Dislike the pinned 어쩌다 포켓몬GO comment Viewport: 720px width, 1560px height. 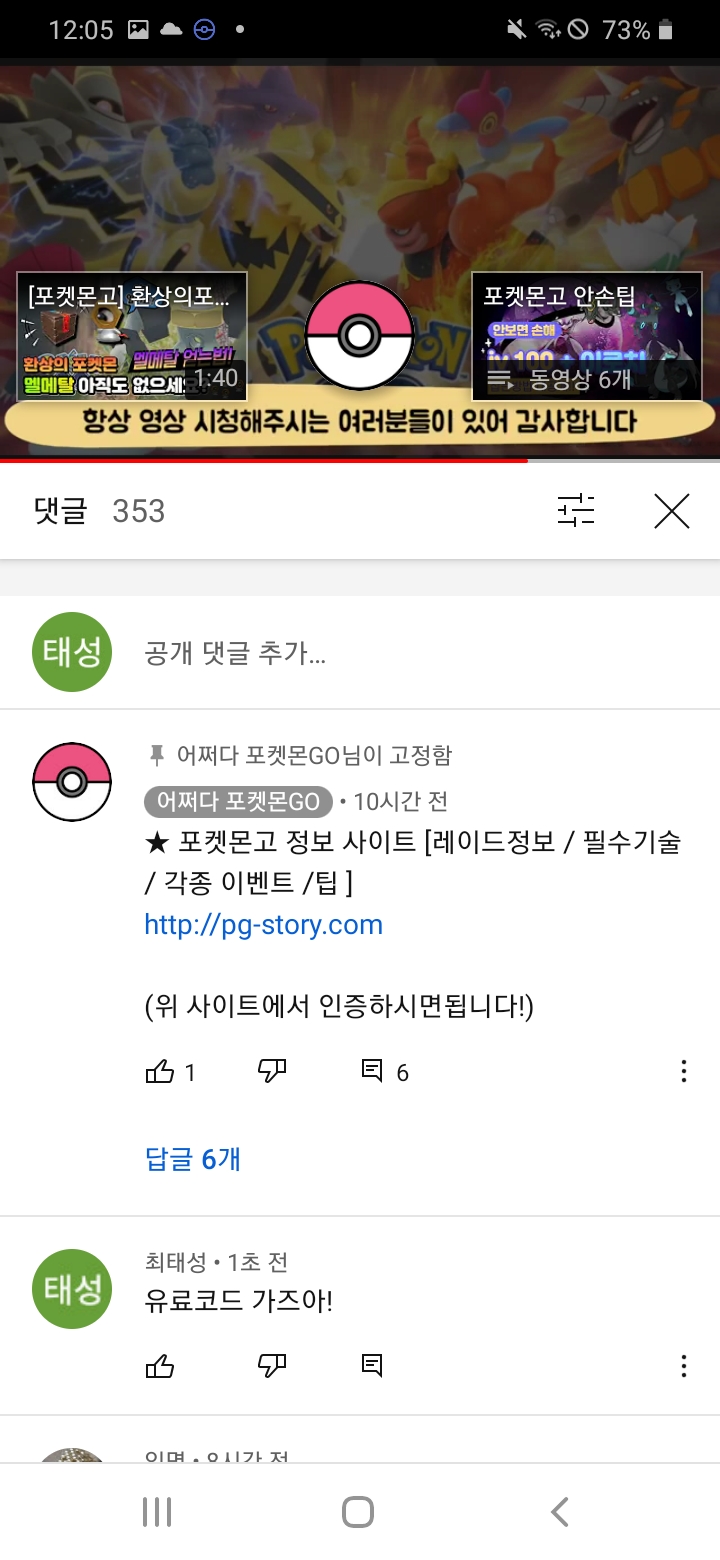[272, 1072]
